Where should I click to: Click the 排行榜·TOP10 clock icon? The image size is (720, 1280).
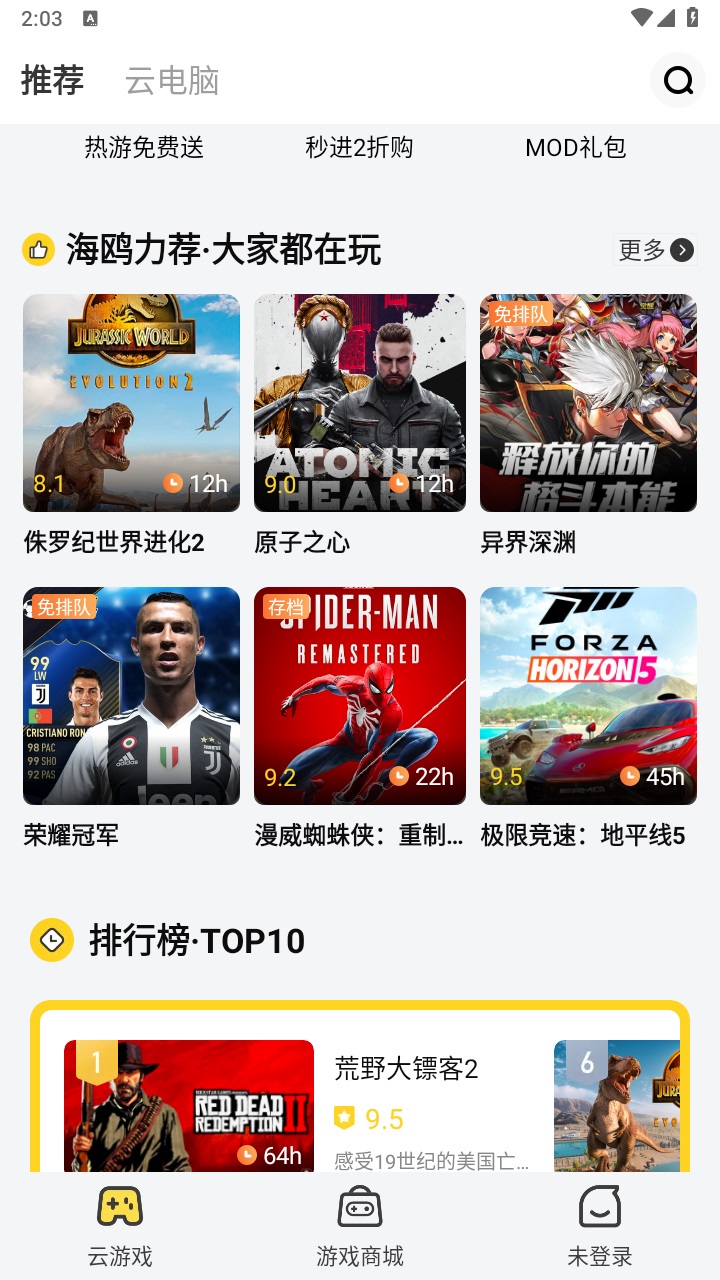coord(52,940)
